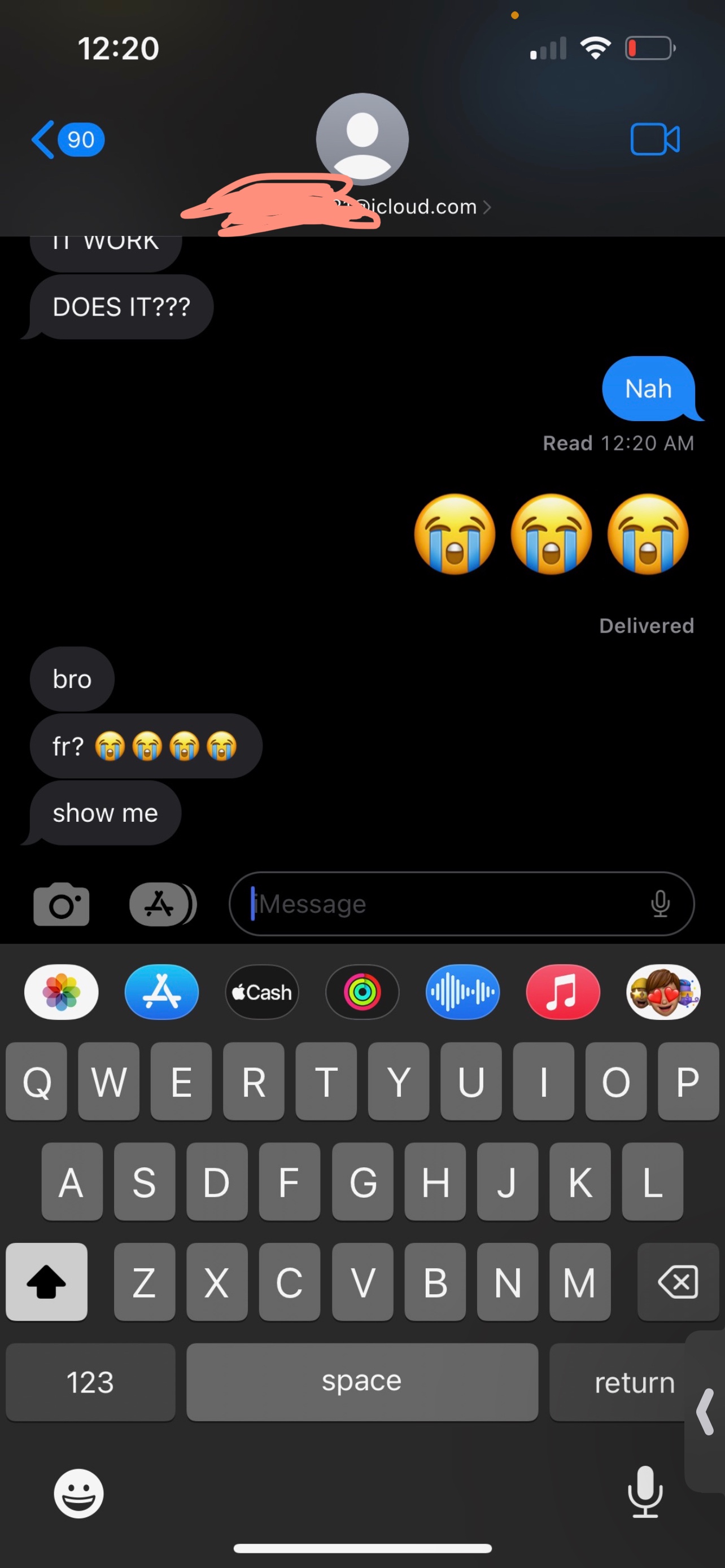Viewport: 725px width, 1568px height.
Task: Open the App Store iMessage app
Action: pyautogui.click(x=162, y=992)
